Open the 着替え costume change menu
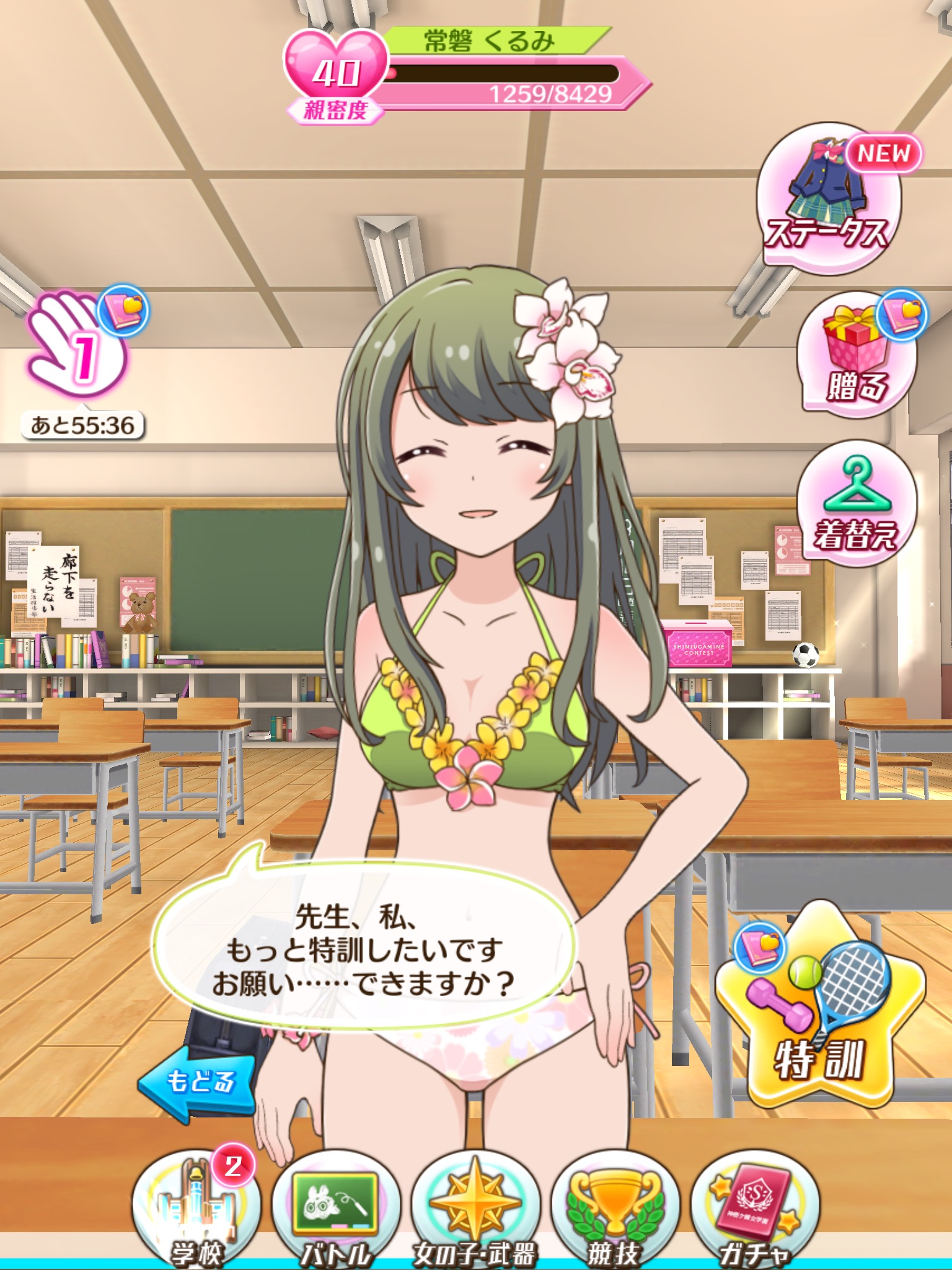The width and height of the screenshot is (952, 1270). tap(856, 504)
